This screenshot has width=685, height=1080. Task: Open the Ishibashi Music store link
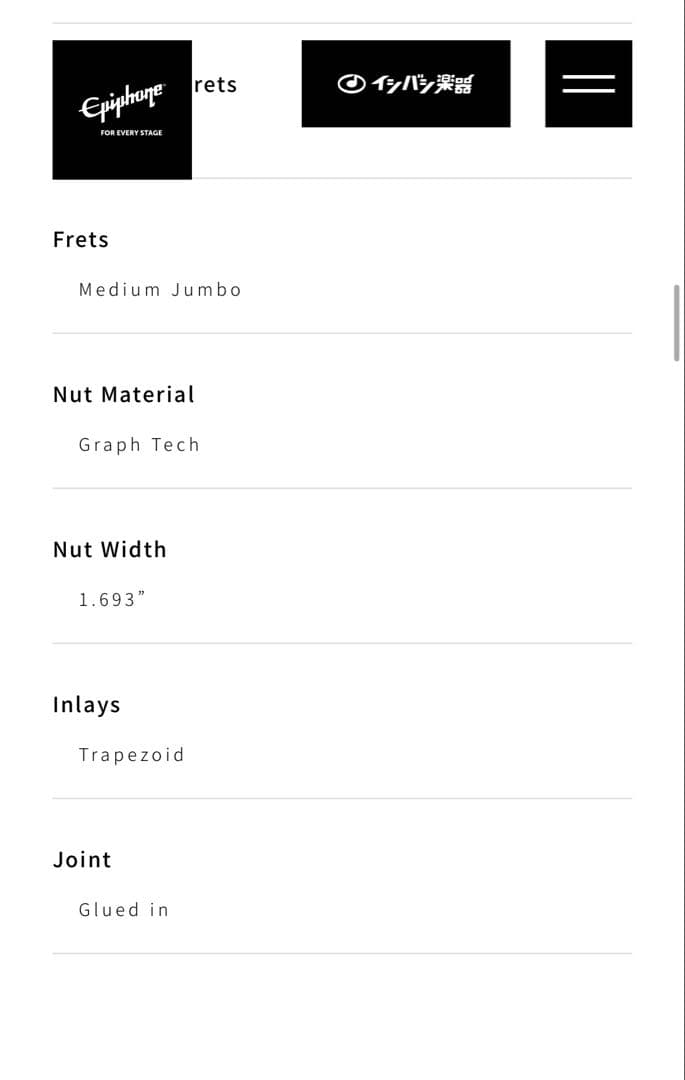coord(405,84)
